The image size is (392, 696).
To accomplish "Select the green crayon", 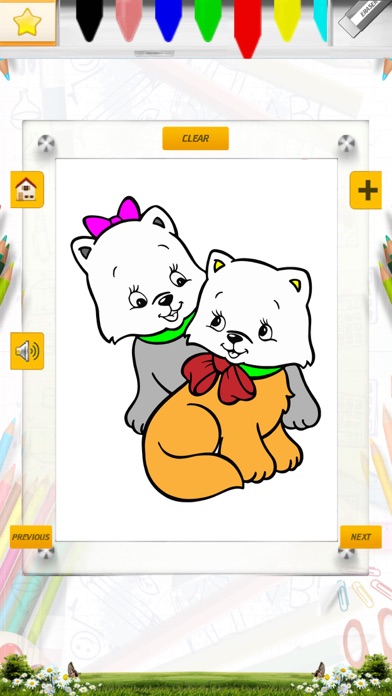I will click(208, 20).
